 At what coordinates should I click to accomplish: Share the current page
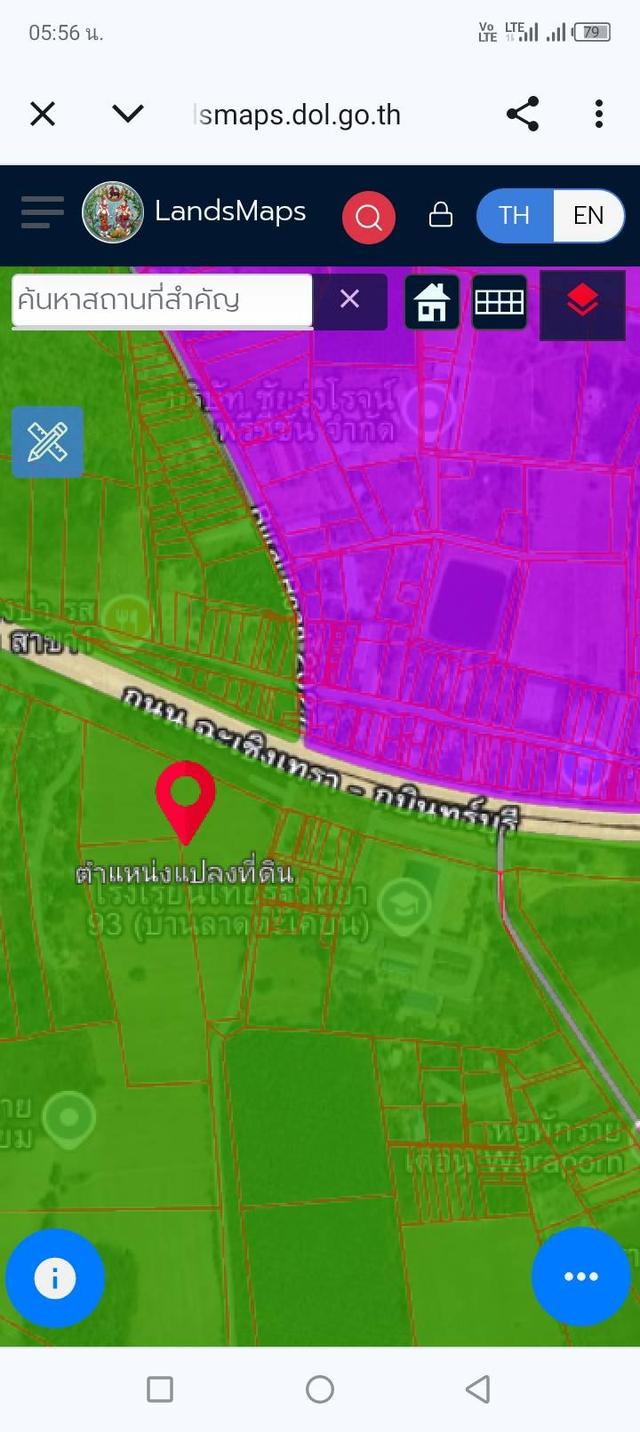click(522, 114)
